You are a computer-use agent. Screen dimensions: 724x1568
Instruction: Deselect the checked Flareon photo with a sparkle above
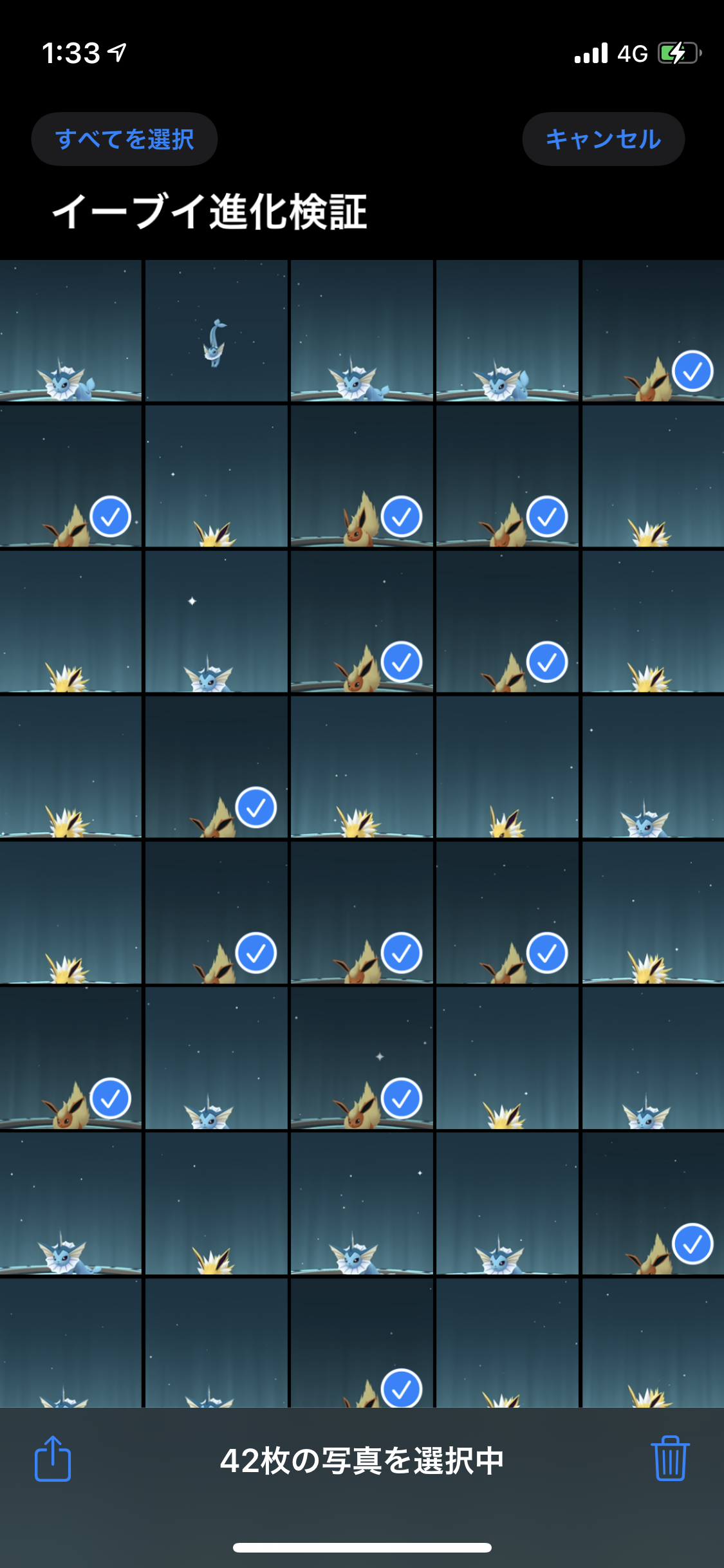tap(362, 1058)
